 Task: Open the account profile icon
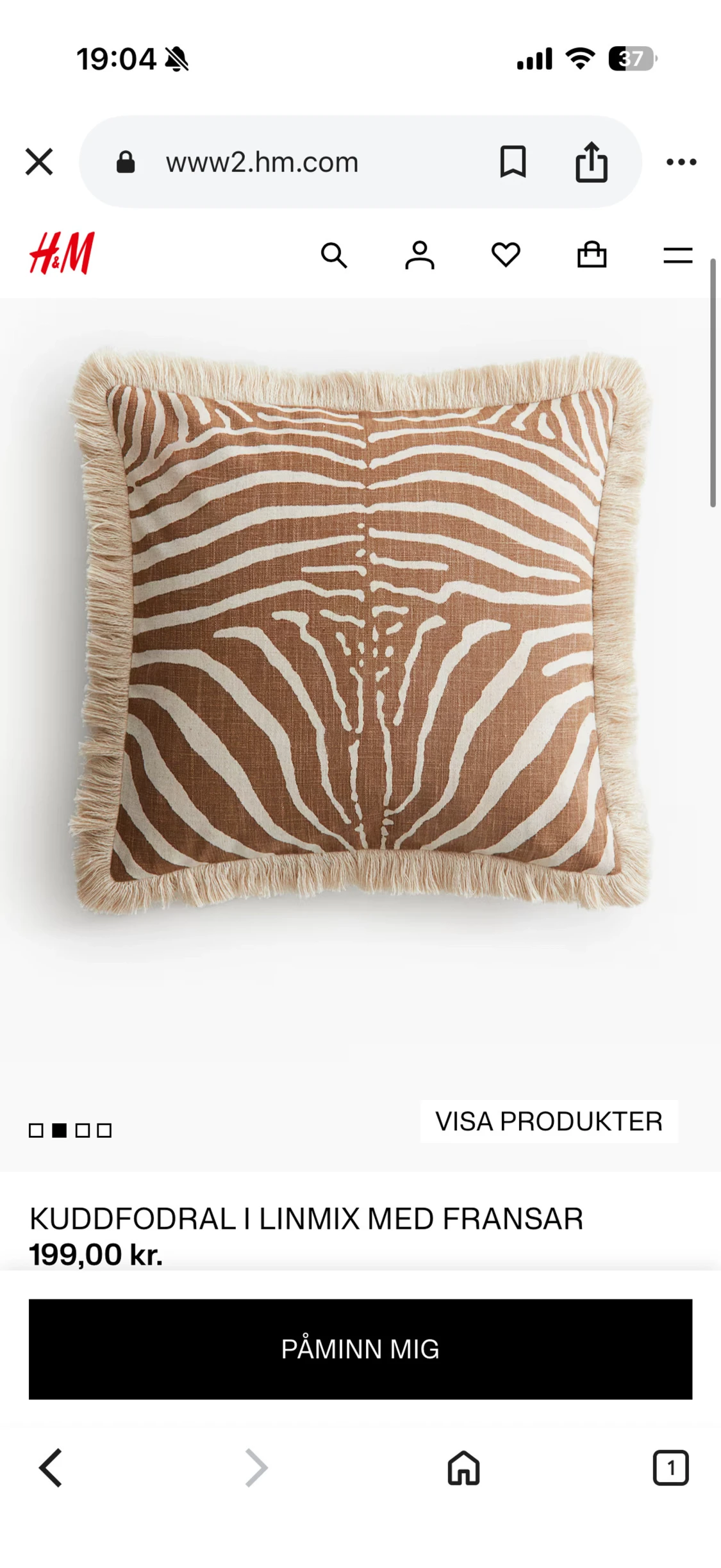click(x=420, y=255)
